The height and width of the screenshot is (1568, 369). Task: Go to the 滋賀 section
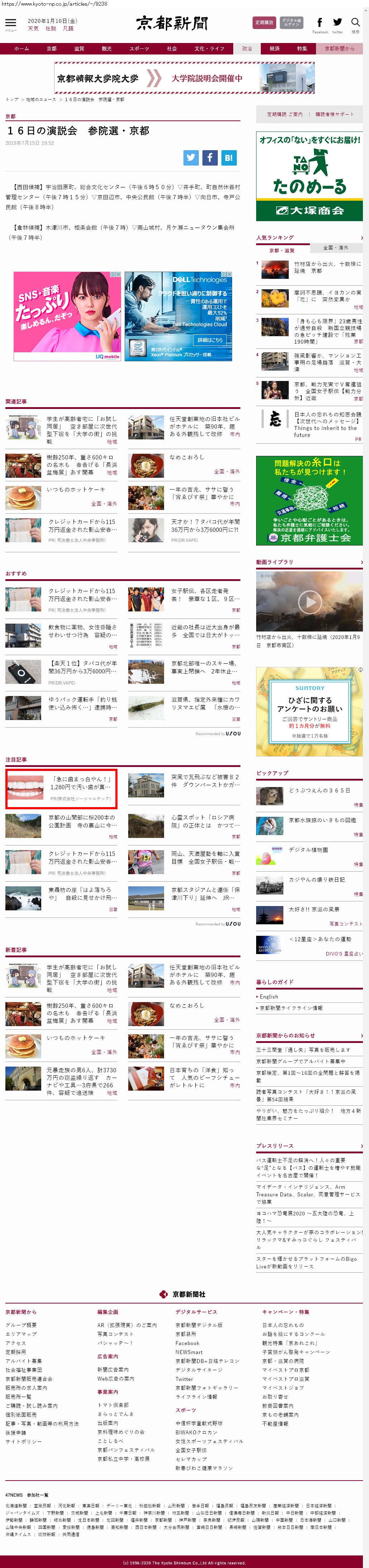click(x=79, y=49)
